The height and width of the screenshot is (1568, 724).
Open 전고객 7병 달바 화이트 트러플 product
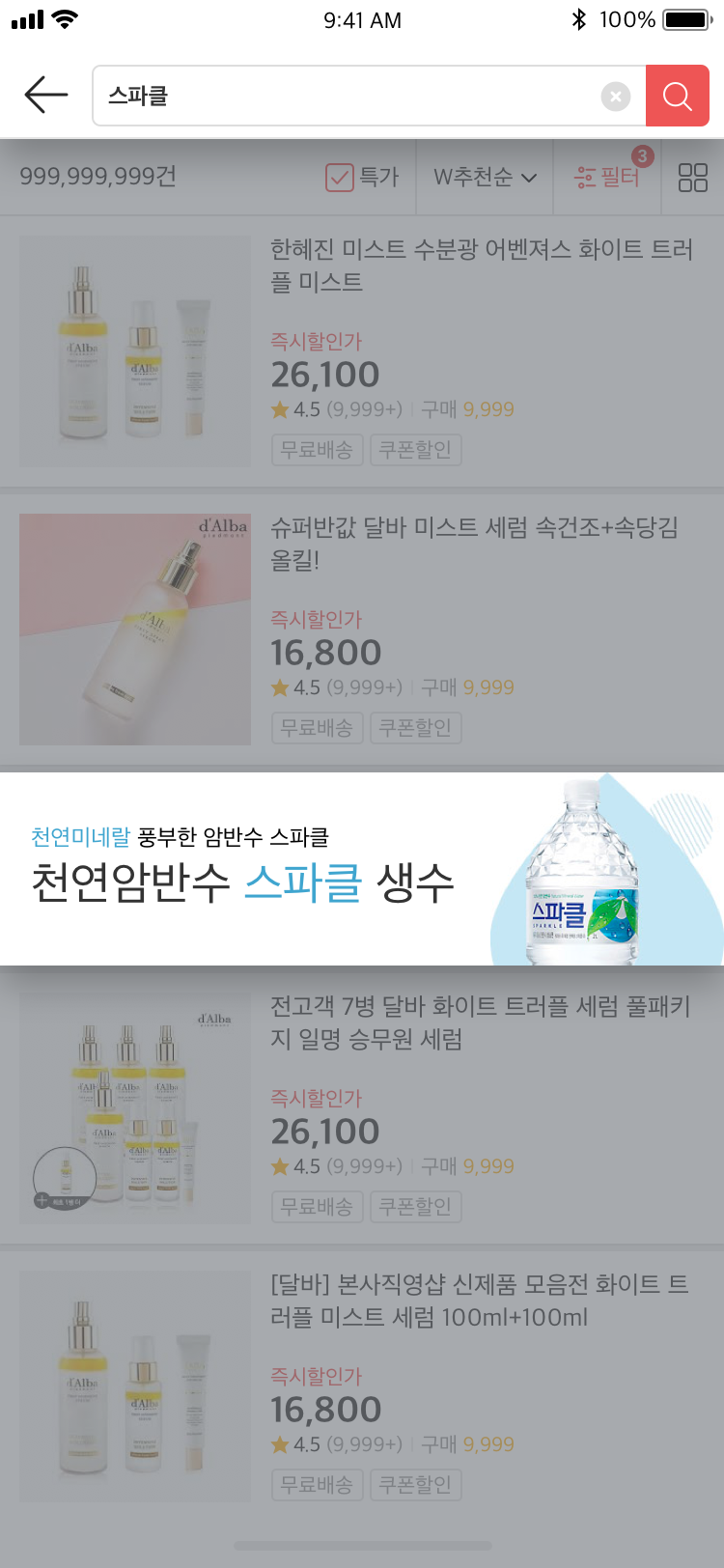(480, 1022)
